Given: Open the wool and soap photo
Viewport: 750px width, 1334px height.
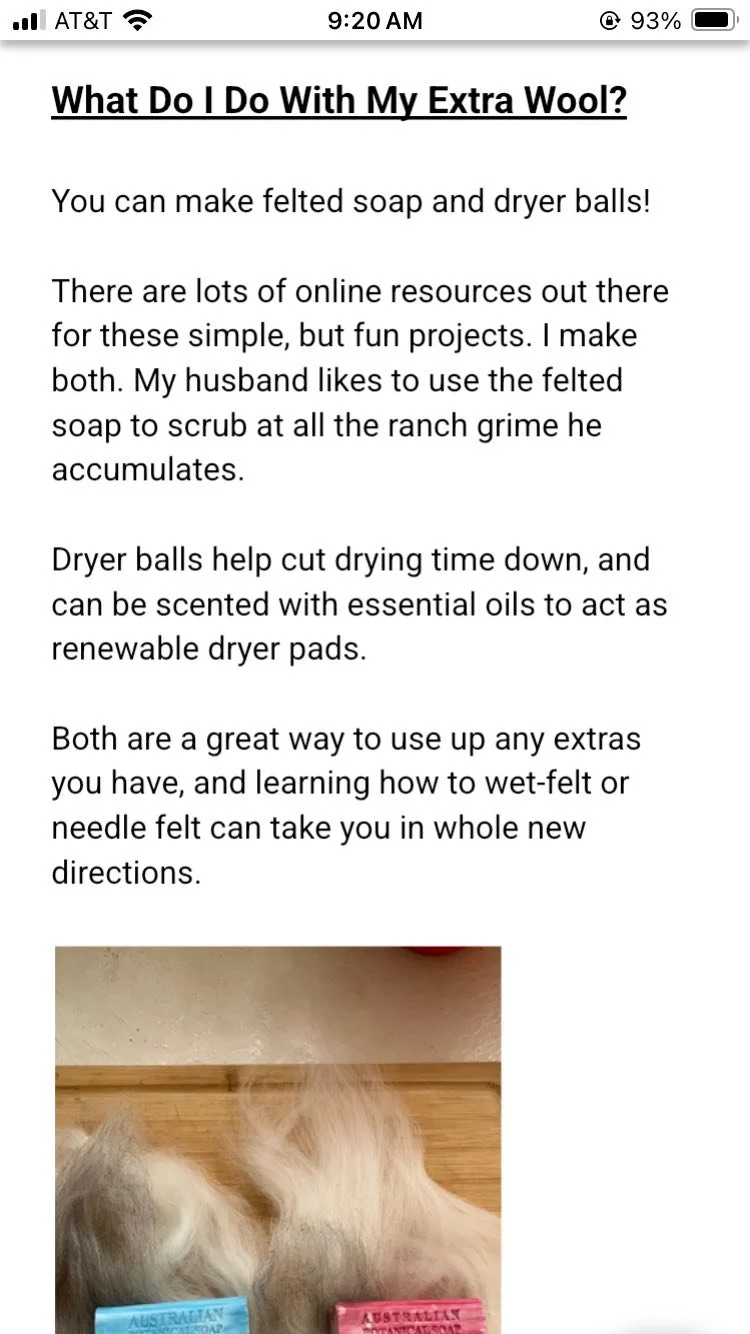Looking at the screenshot, I should point(278,1140).
